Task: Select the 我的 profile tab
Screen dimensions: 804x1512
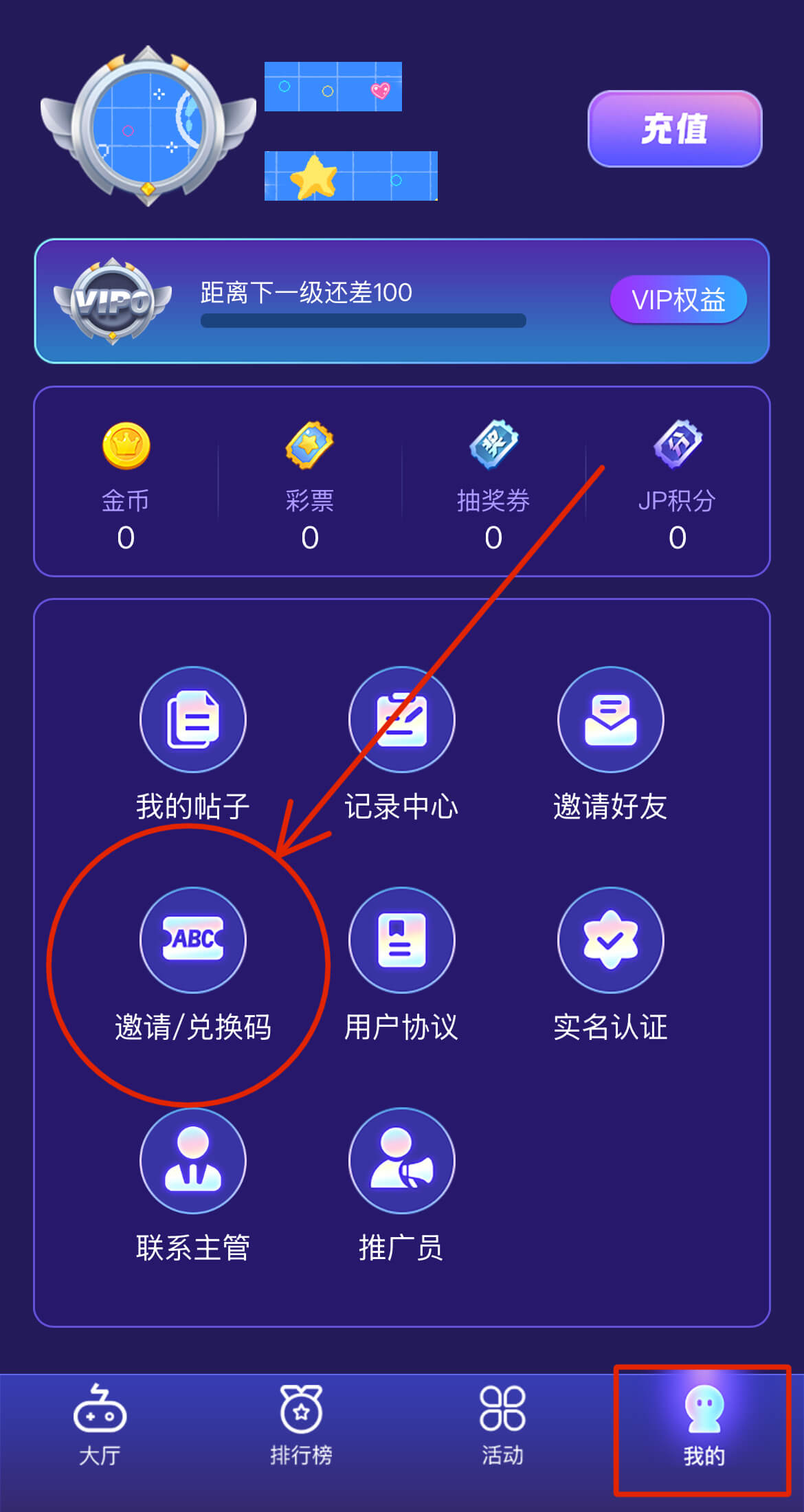Action: [703, 1426]
